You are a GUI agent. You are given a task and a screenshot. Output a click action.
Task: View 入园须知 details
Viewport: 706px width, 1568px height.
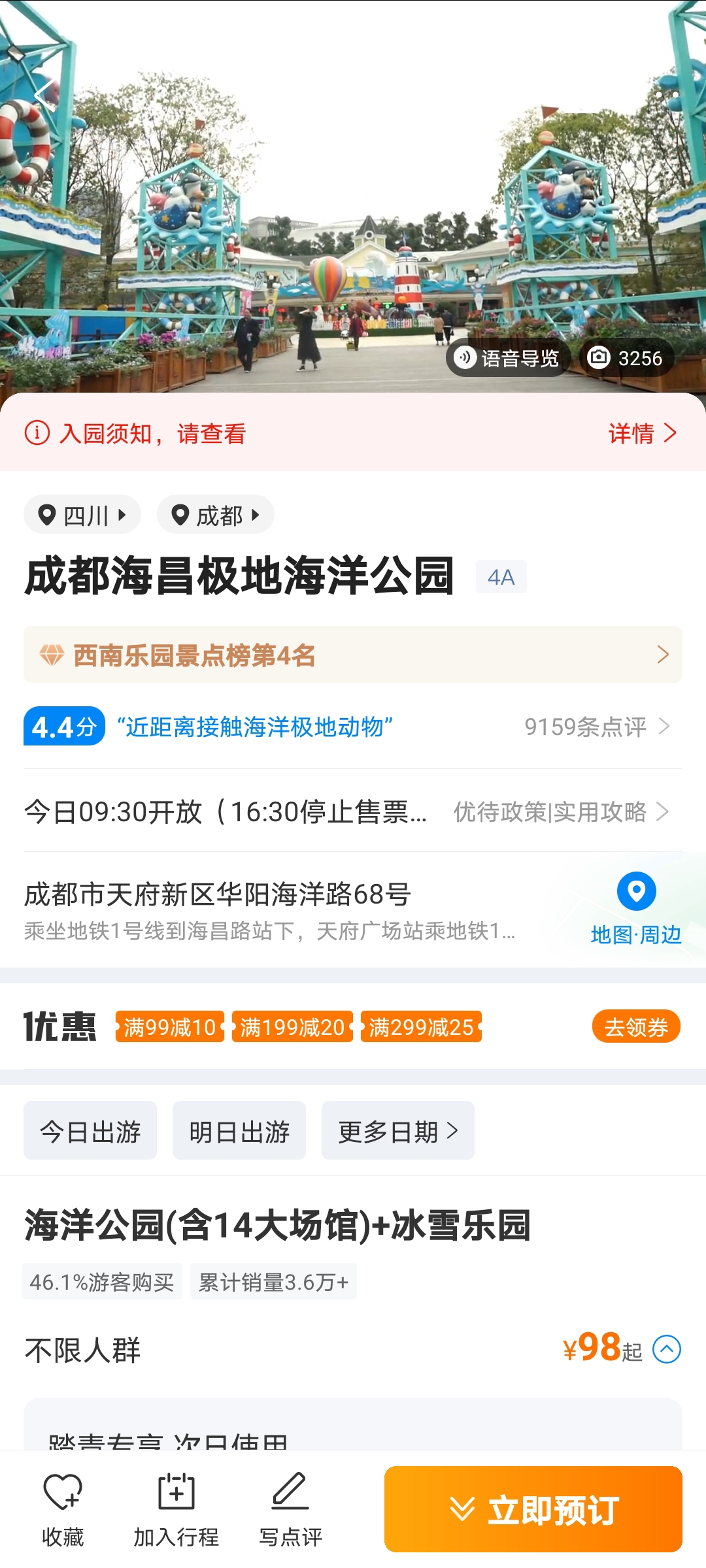642,433
